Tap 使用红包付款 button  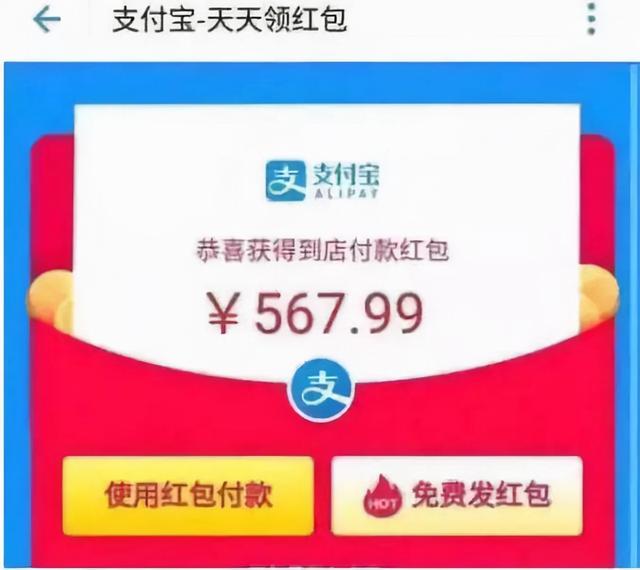[188, 496]
